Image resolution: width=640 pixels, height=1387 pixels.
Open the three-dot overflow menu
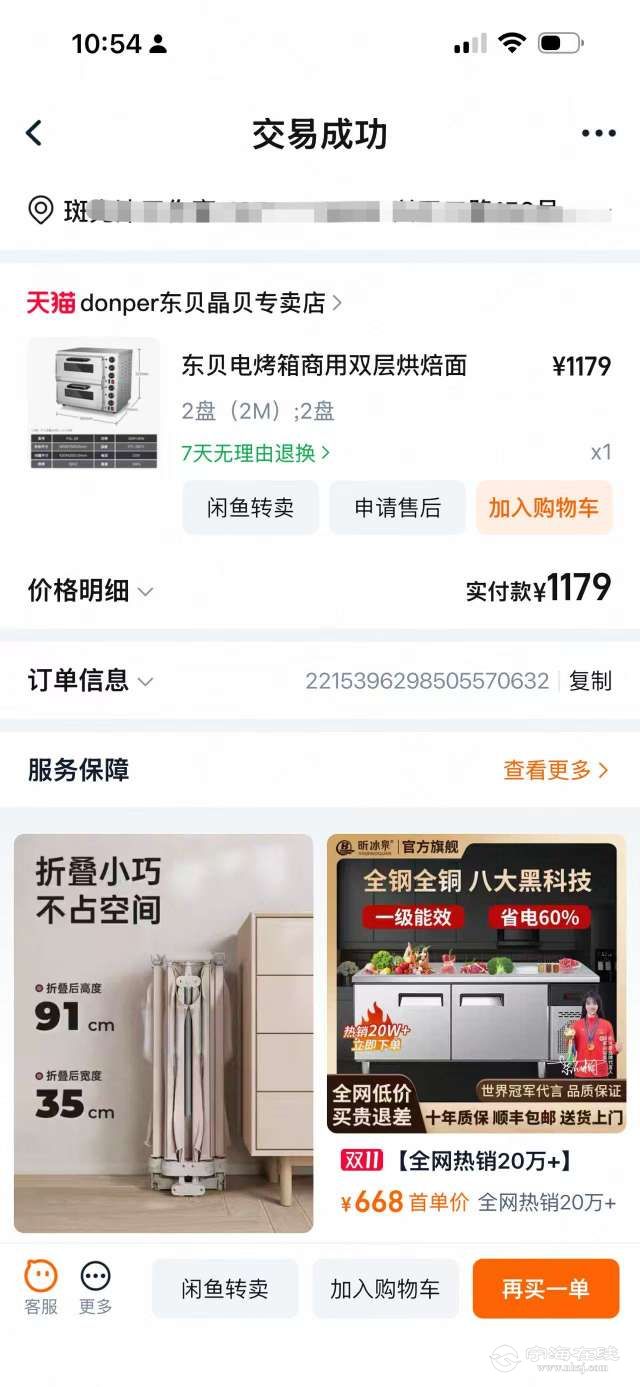click(x=598, y=134)
